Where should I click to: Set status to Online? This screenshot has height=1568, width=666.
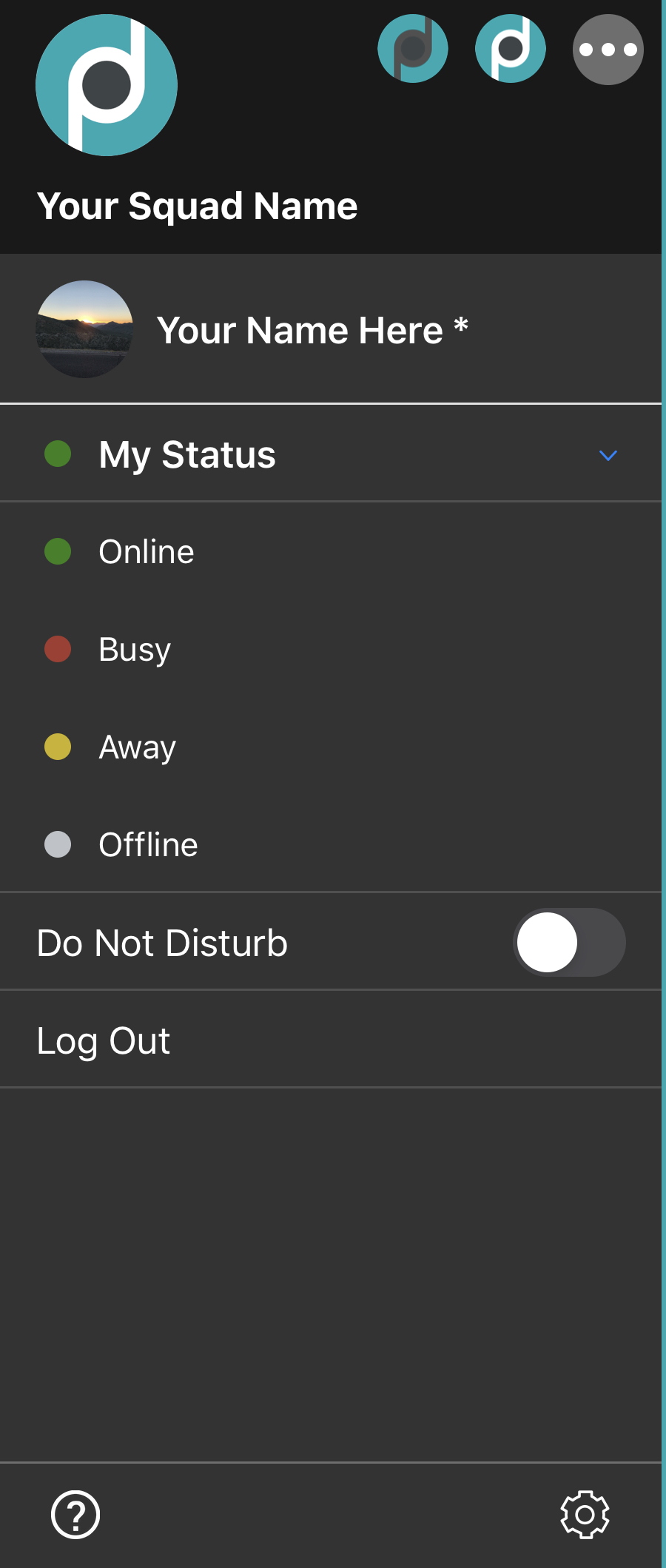click(x=147, y=552)
